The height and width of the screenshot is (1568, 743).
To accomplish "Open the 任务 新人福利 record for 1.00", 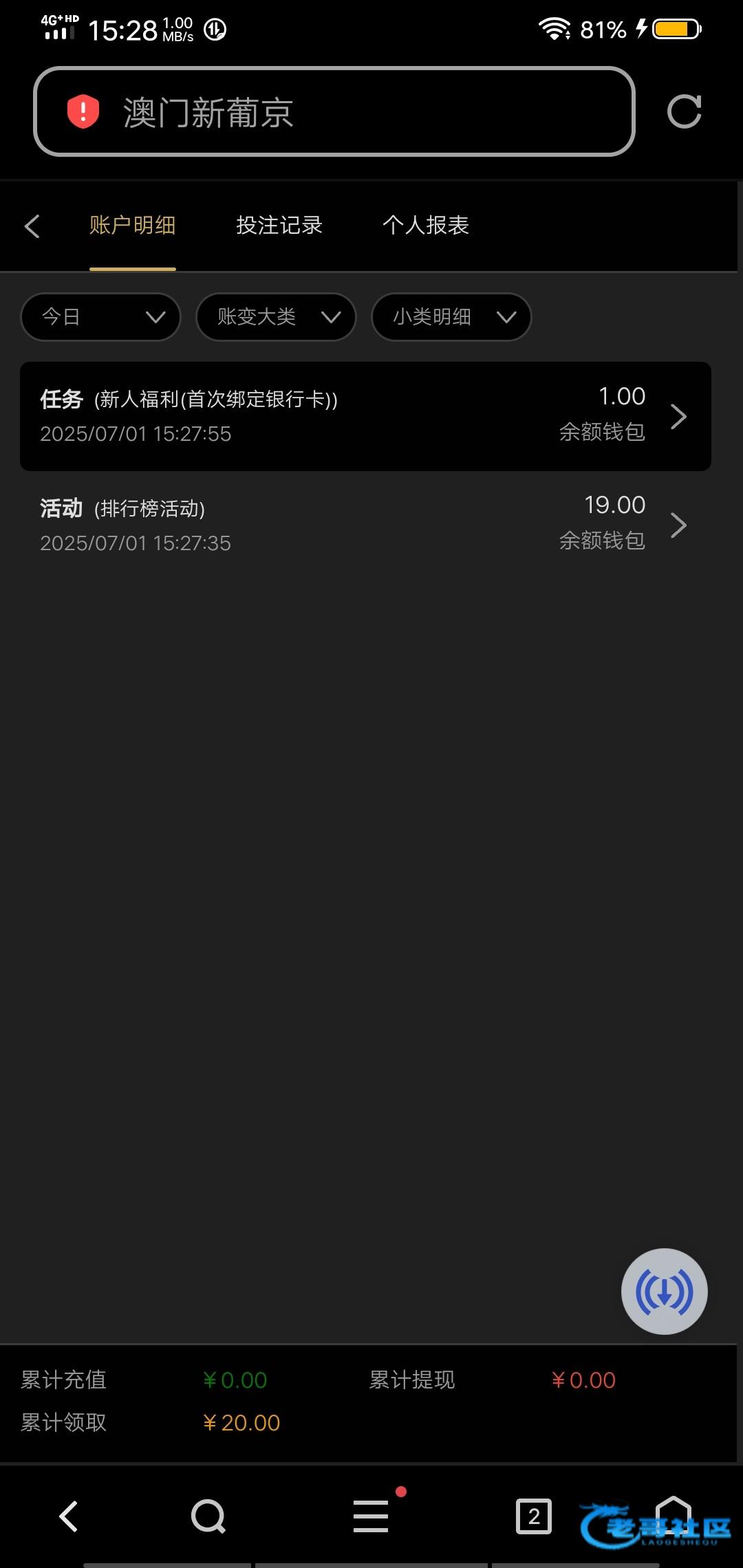I will tap(365, 416).
